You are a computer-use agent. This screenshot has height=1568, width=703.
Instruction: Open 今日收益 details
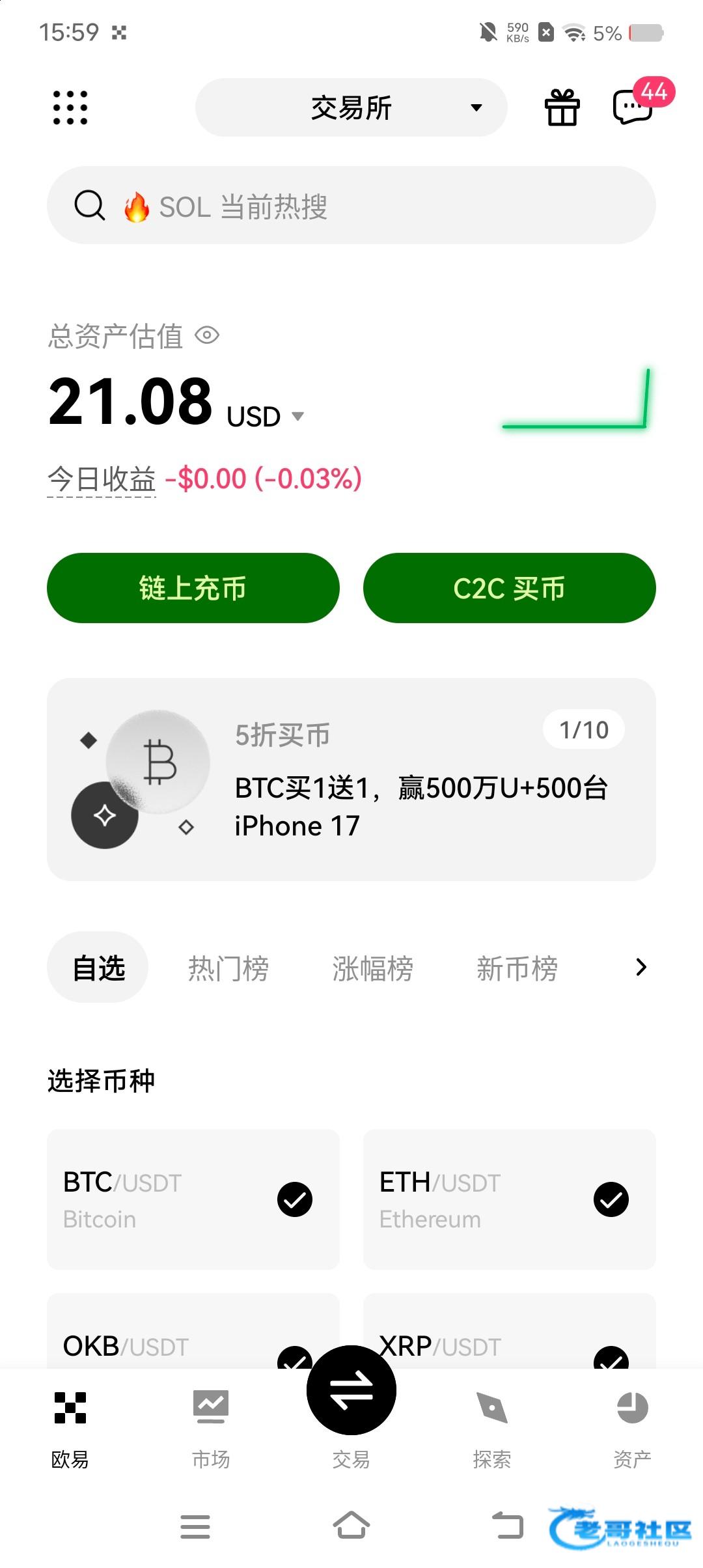coord(102,479)
